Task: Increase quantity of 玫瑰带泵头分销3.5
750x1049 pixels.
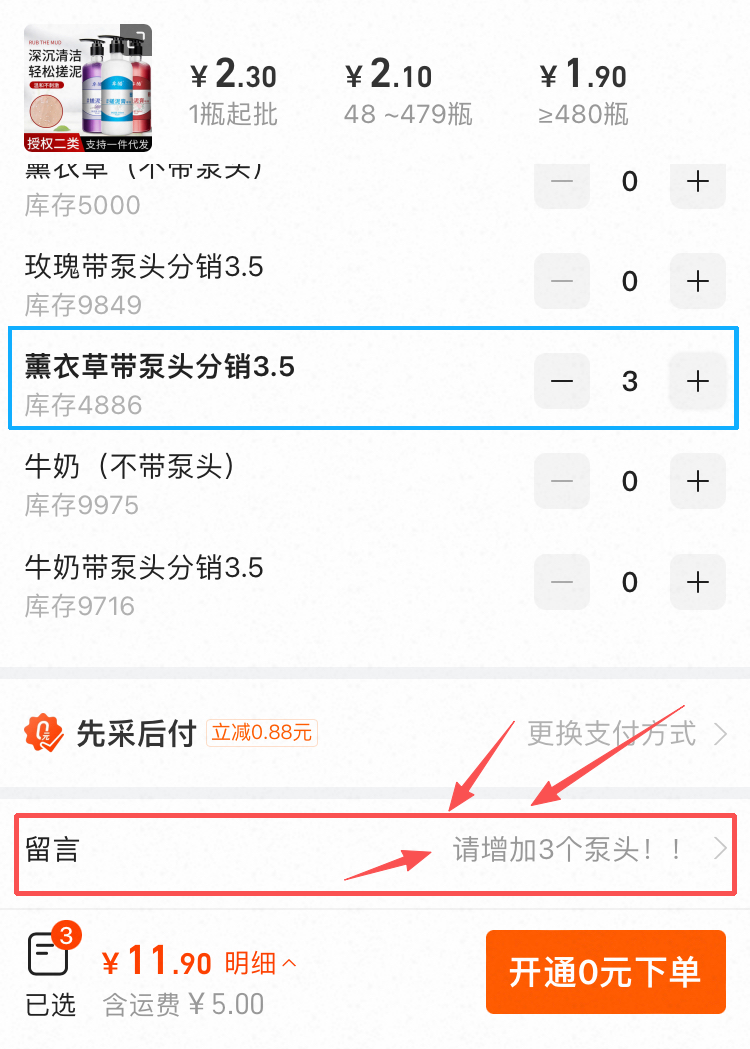Action: [x=697, y=281]
